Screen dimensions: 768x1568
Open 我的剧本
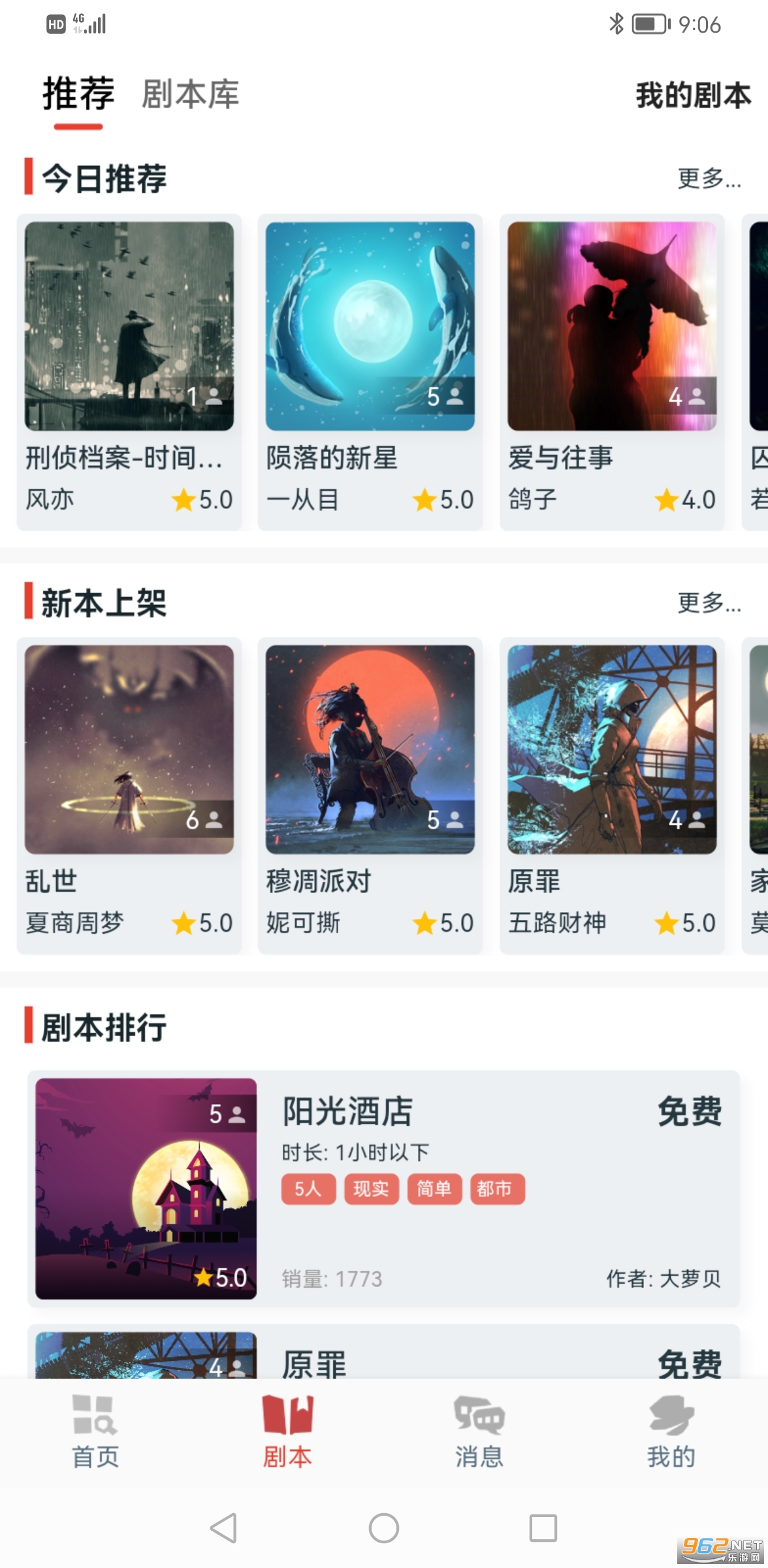(x=693, y=95)
